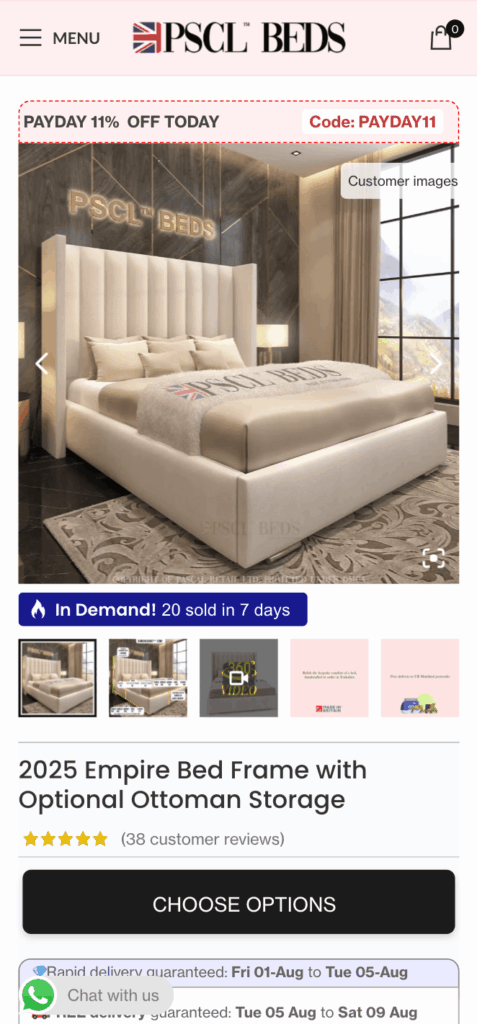Show next product image arrow
The height and width of the screenshot is (1024, 477).
[x=436, y=364]
